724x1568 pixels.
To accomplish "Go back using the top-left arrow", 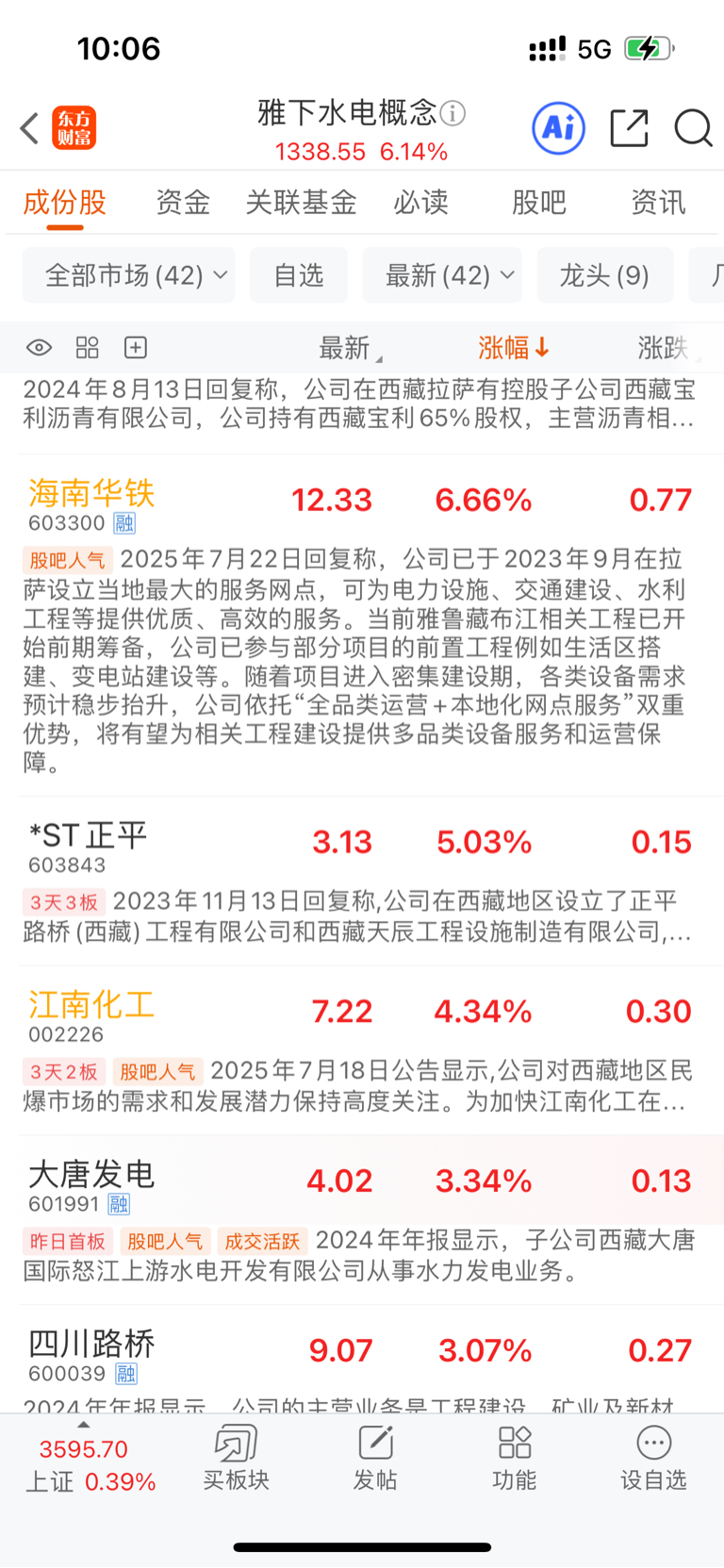I will click(29, 128).
